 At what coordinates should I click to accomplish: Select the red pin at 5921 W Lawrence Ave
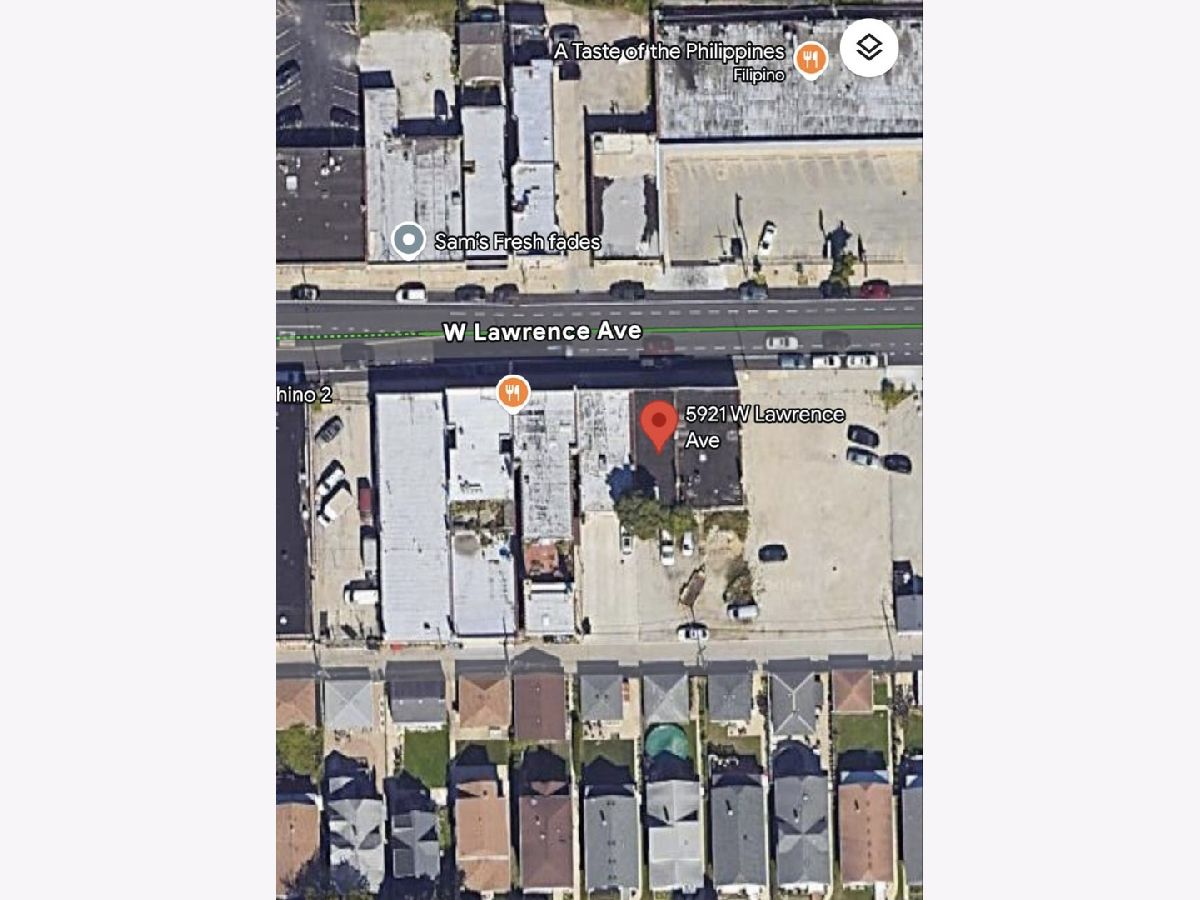click(658, 424)
